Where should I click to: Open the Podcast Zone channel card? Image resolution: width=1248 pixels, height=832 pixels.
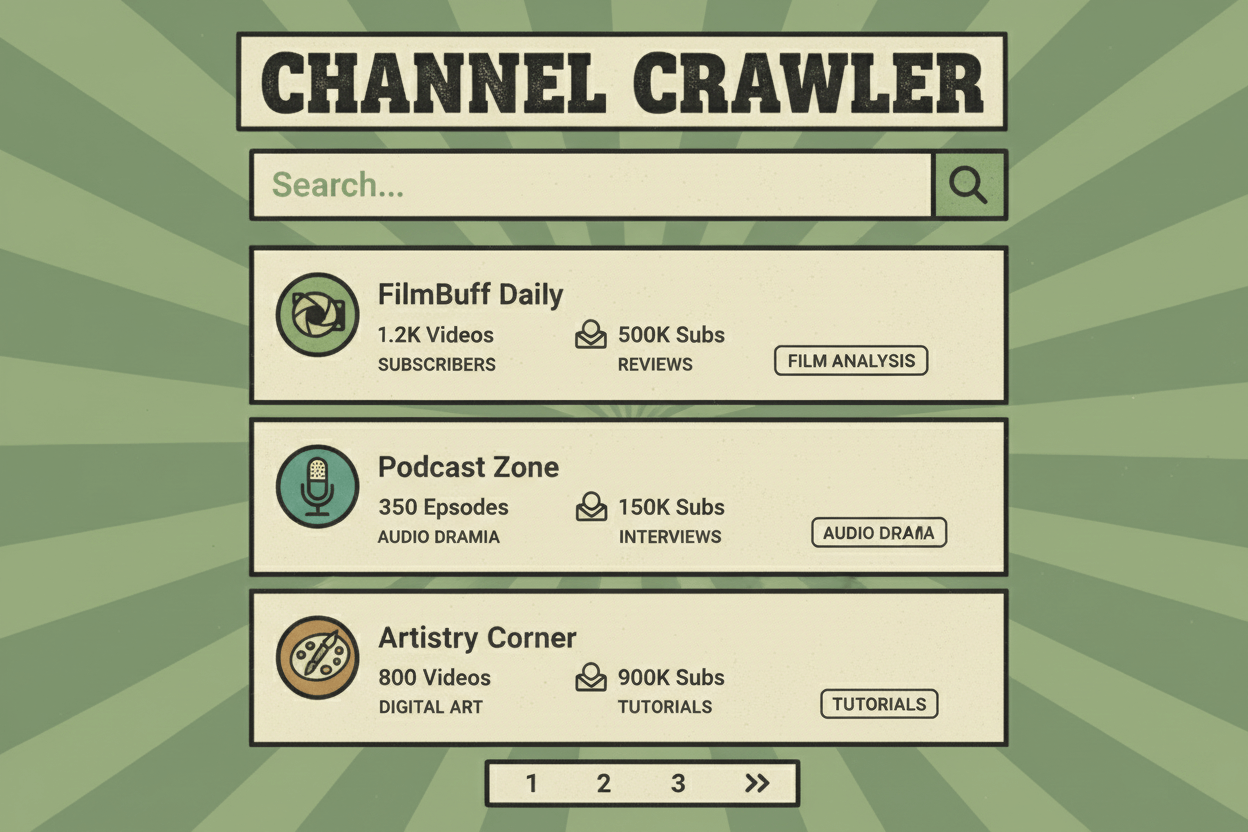click(x=468, y=467)
